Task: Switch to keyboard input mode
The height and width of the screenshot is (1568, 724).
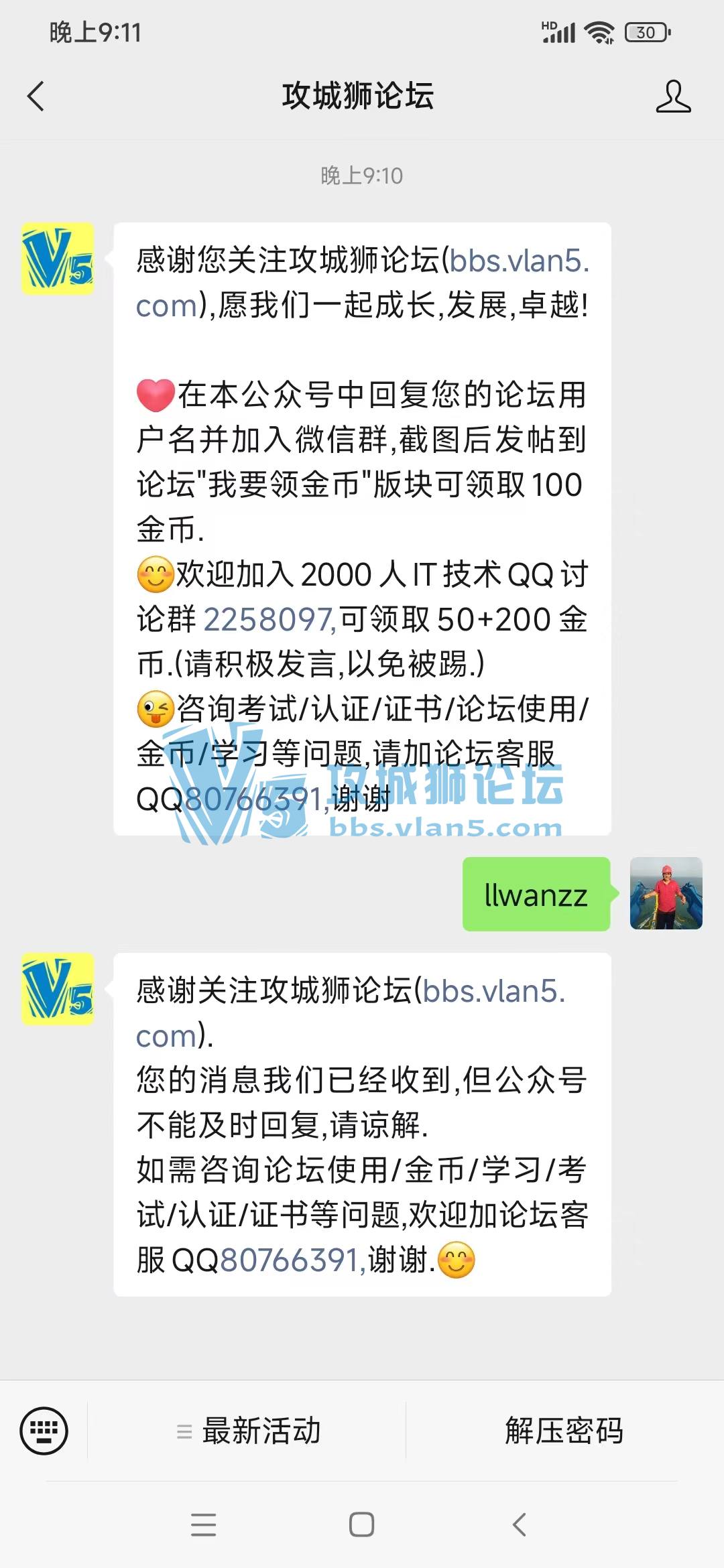Action: (44, 1431)
